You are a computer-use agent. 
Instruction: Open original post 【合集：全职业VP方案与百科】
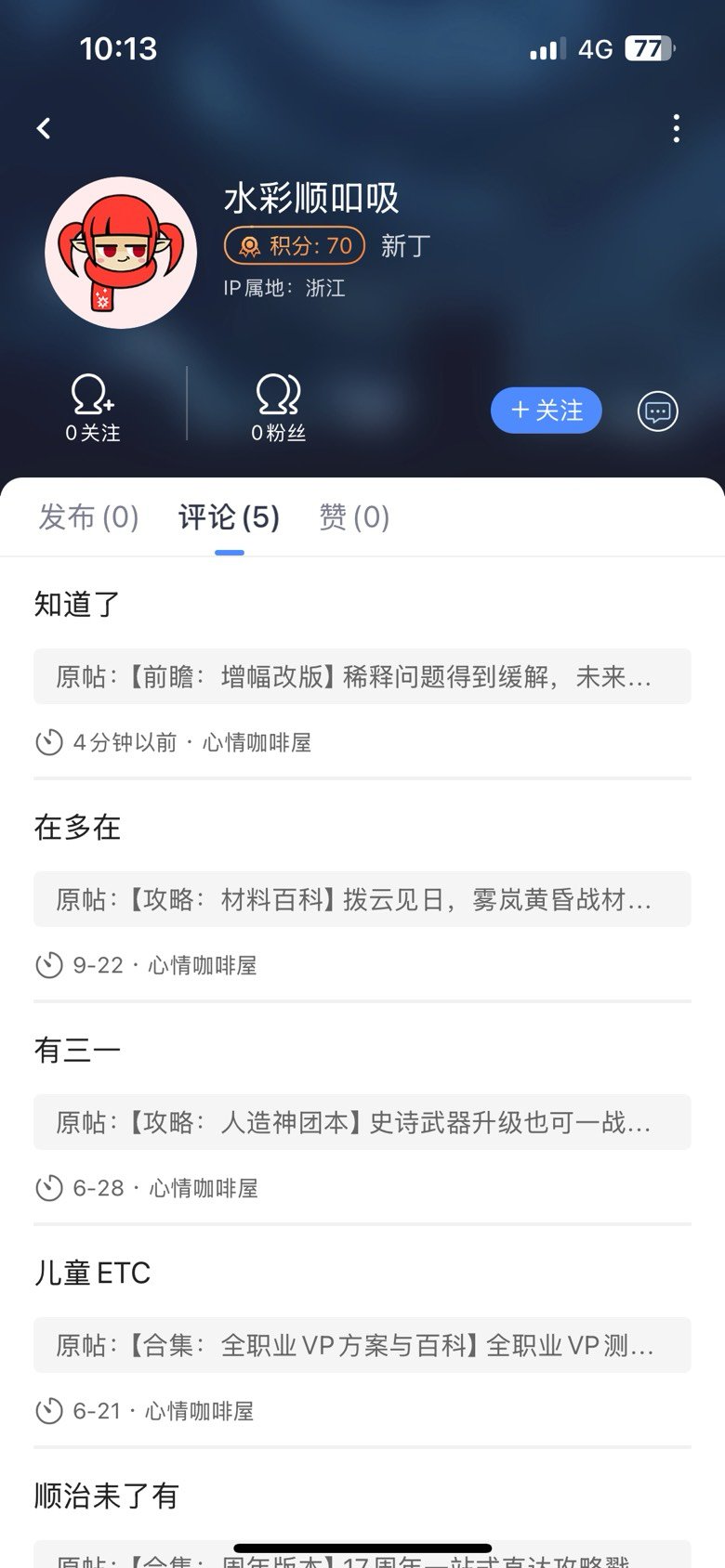[362, 1345]
